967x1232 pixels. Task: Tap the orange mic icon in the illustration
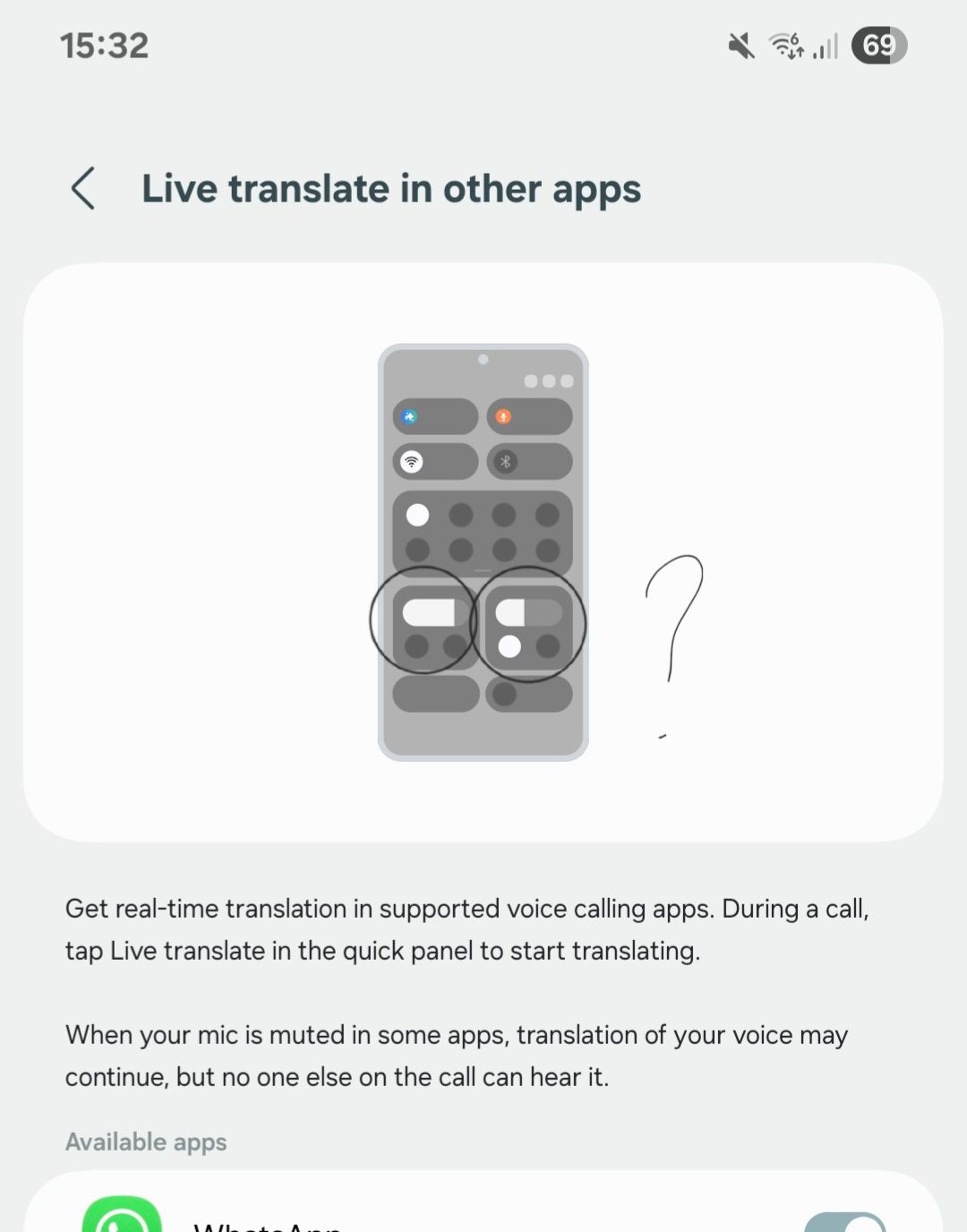(503, 415)
